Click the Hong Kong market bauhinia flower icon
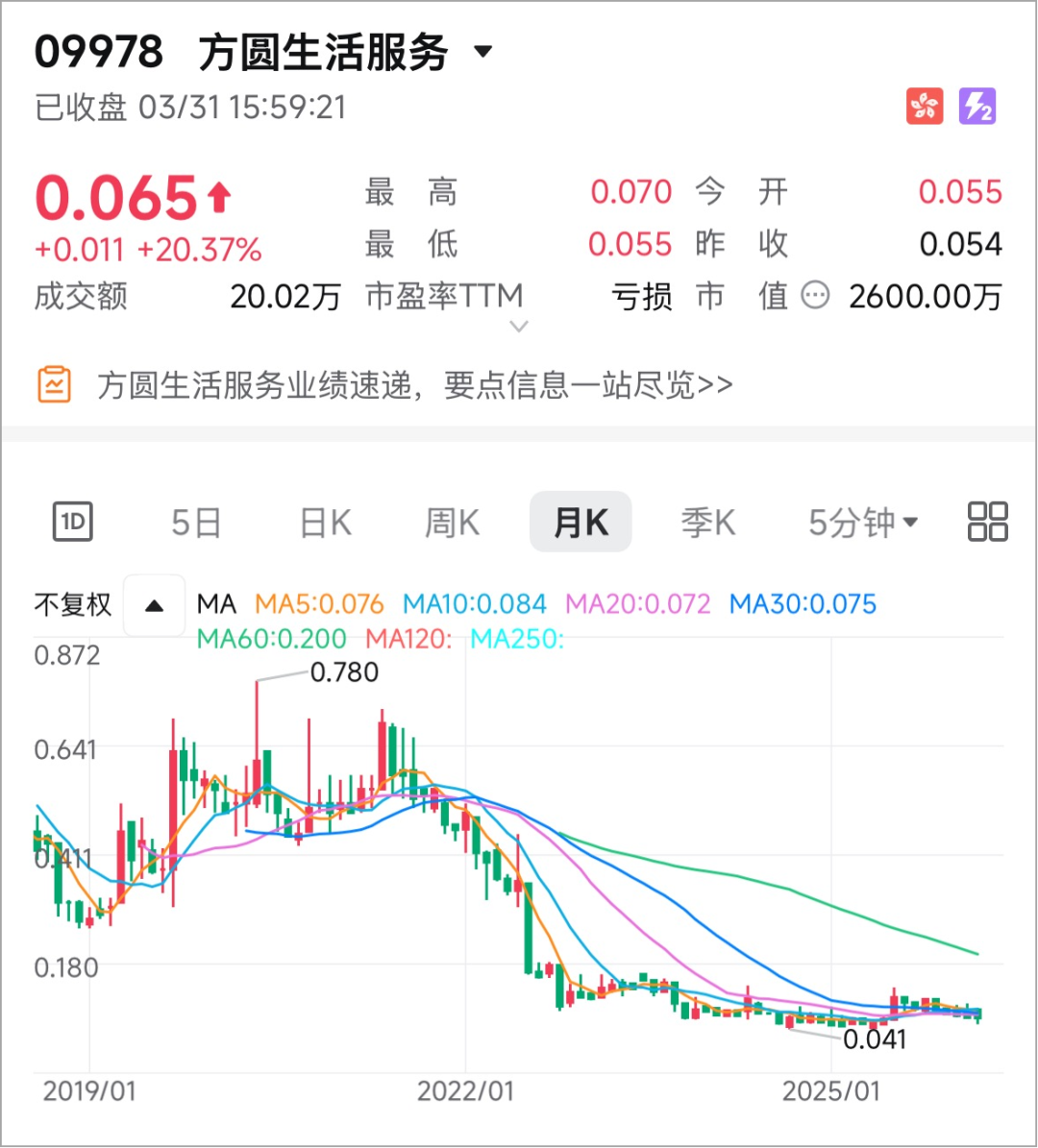 coord(925,108)
